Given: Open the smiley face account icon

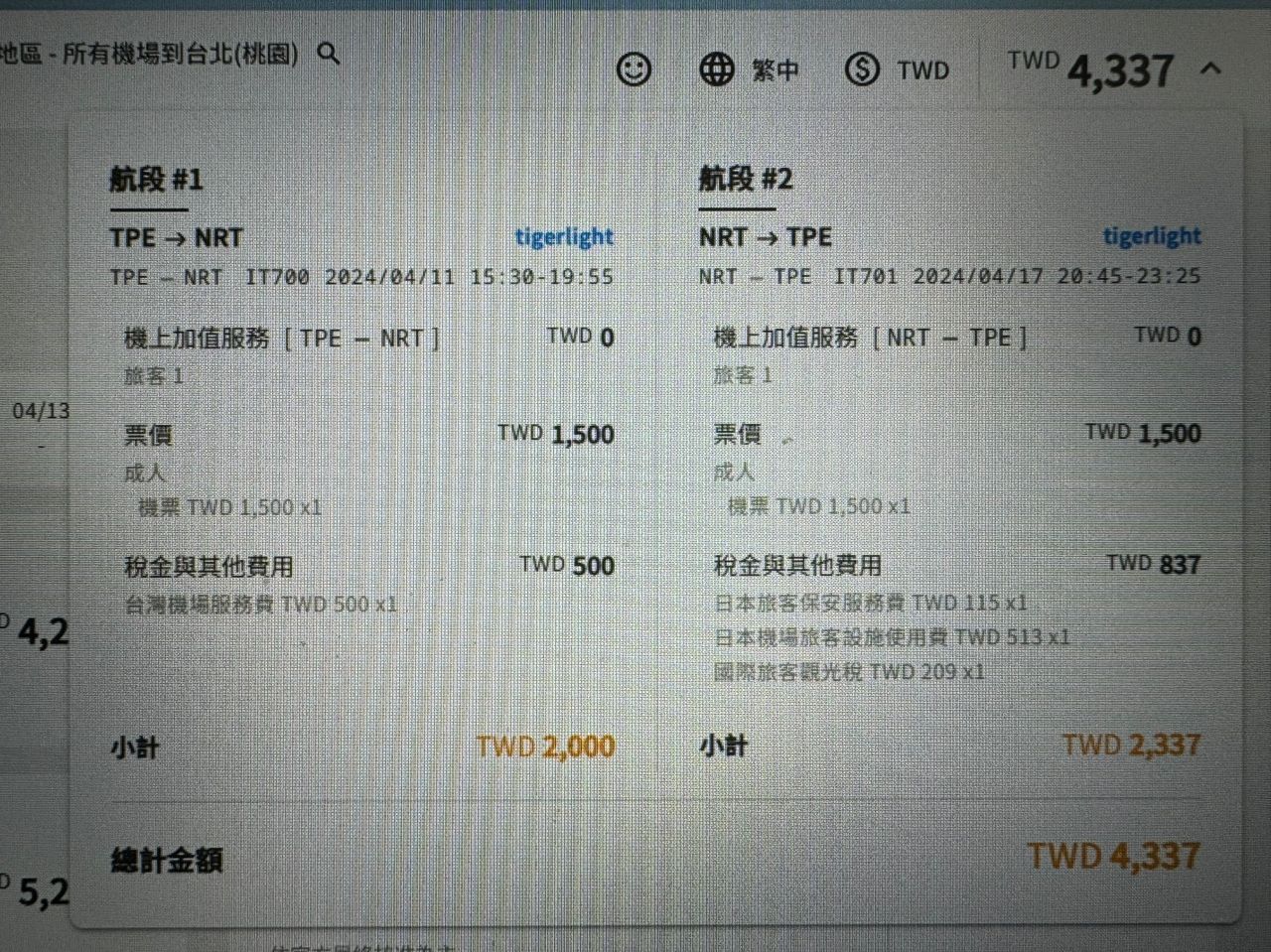Looking at the screenshot, I should (634, 68).
